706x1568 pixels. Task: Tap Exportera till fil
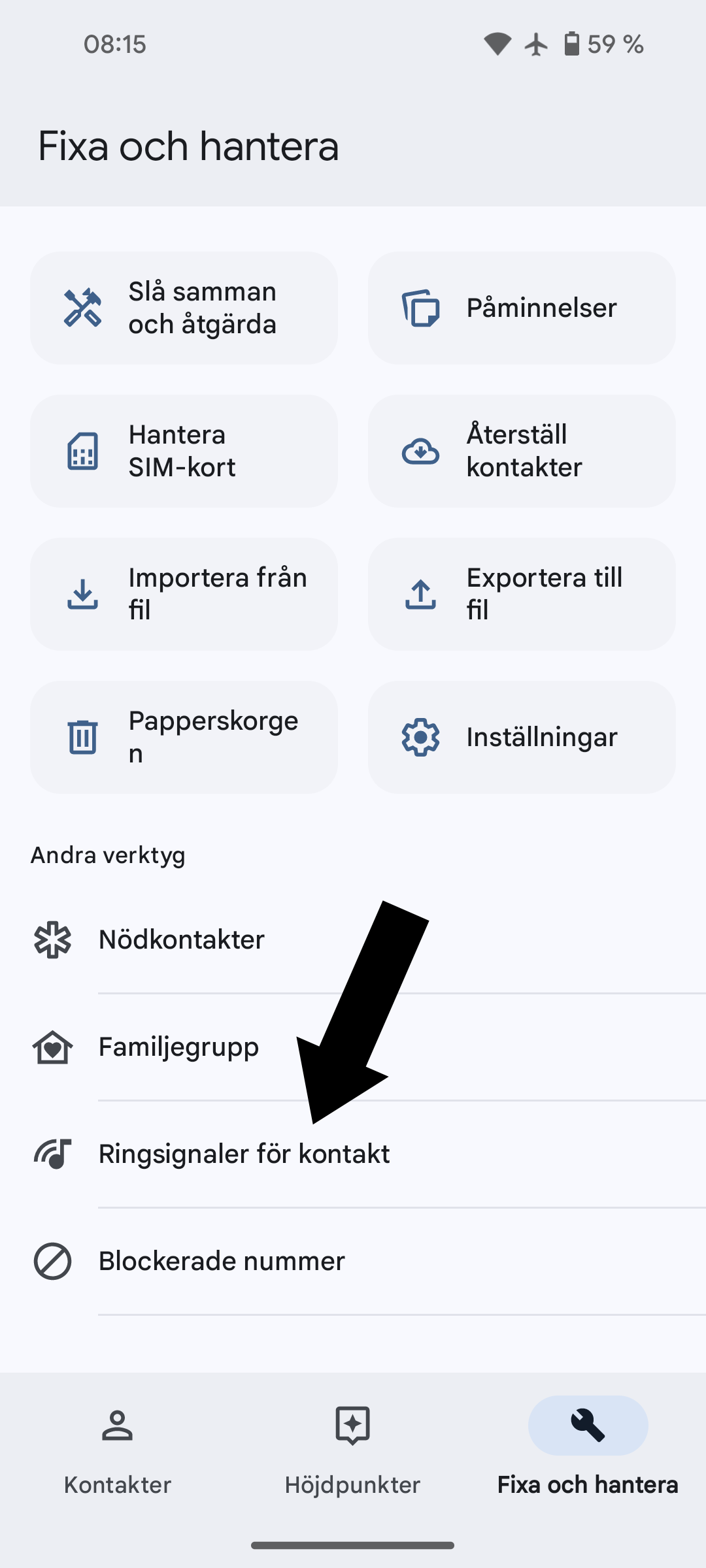click(521, 594)
